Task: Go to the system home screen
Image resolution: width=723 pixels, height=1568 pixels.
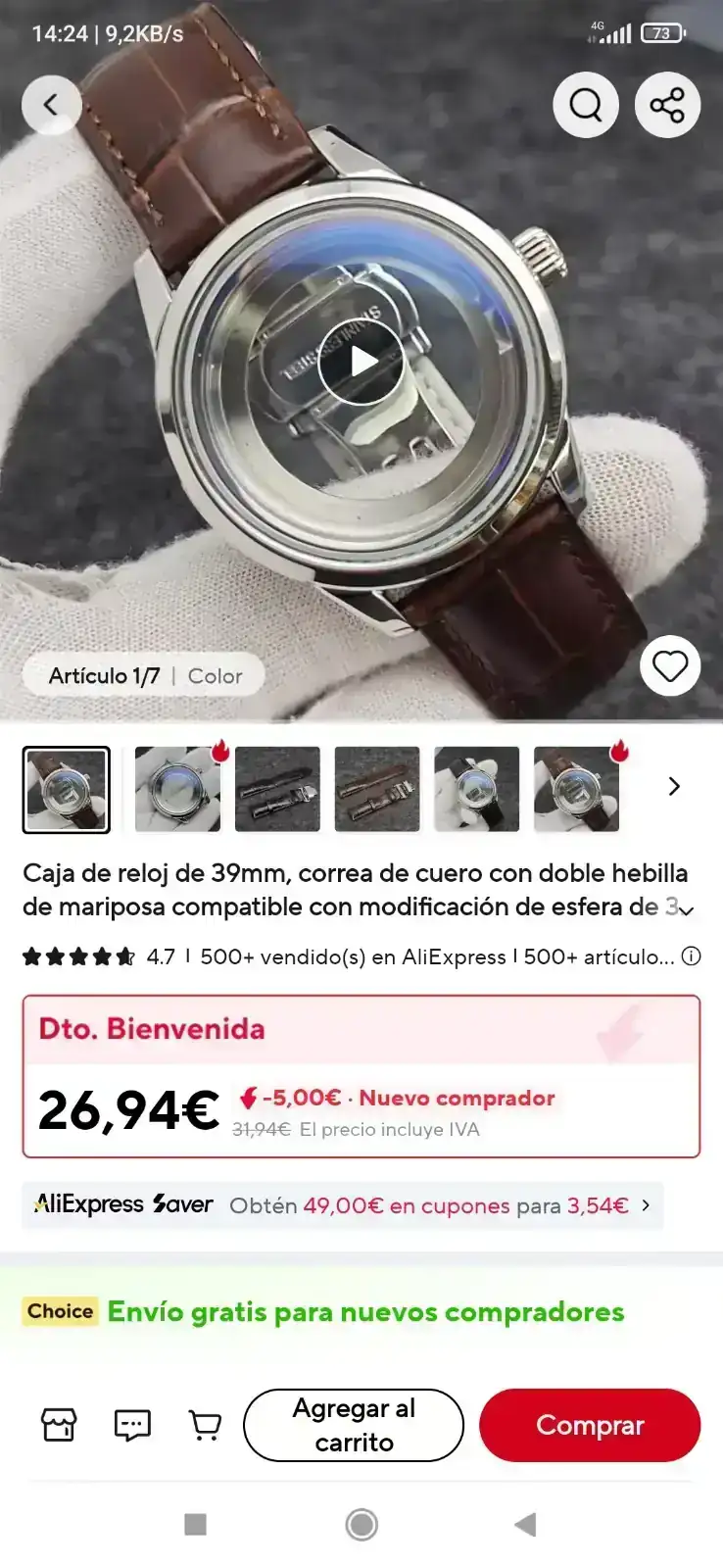Action: [x=361, y=1525]
